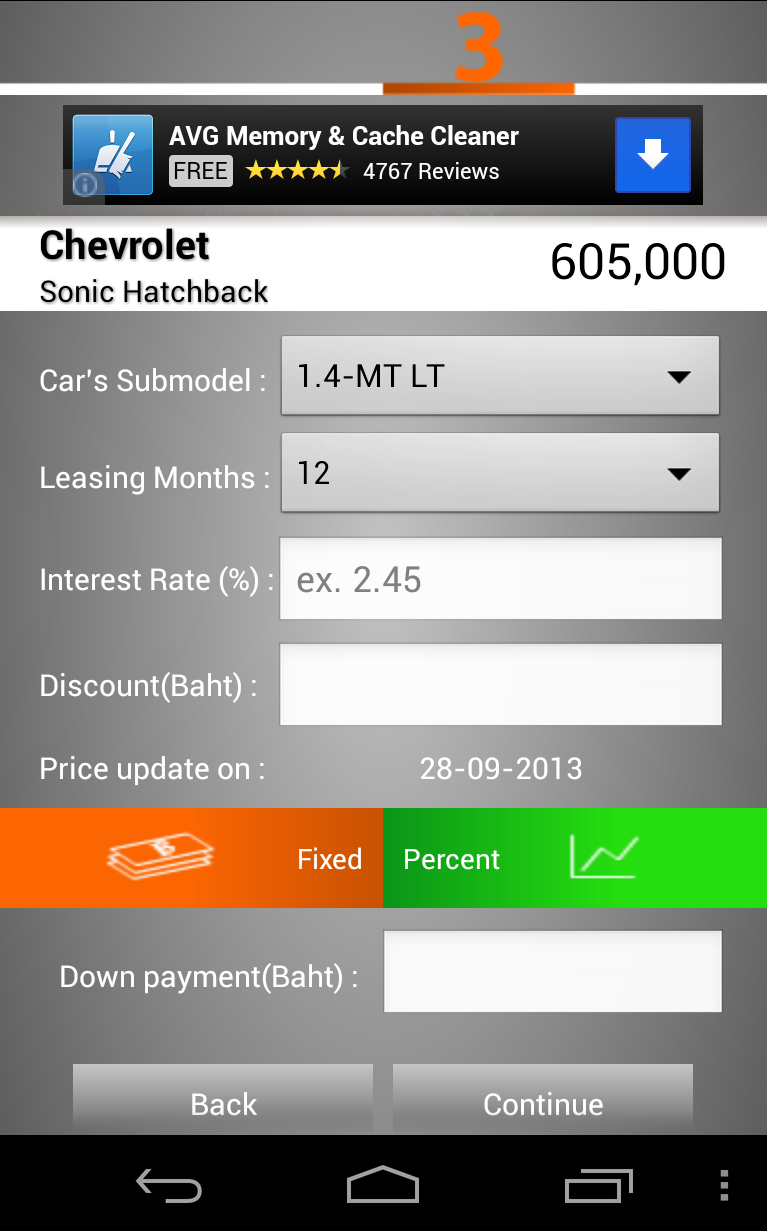Tap the Down payment(Baht) field
The height and width of the screenshot is (1231, 767).
(x=552, y=971)
